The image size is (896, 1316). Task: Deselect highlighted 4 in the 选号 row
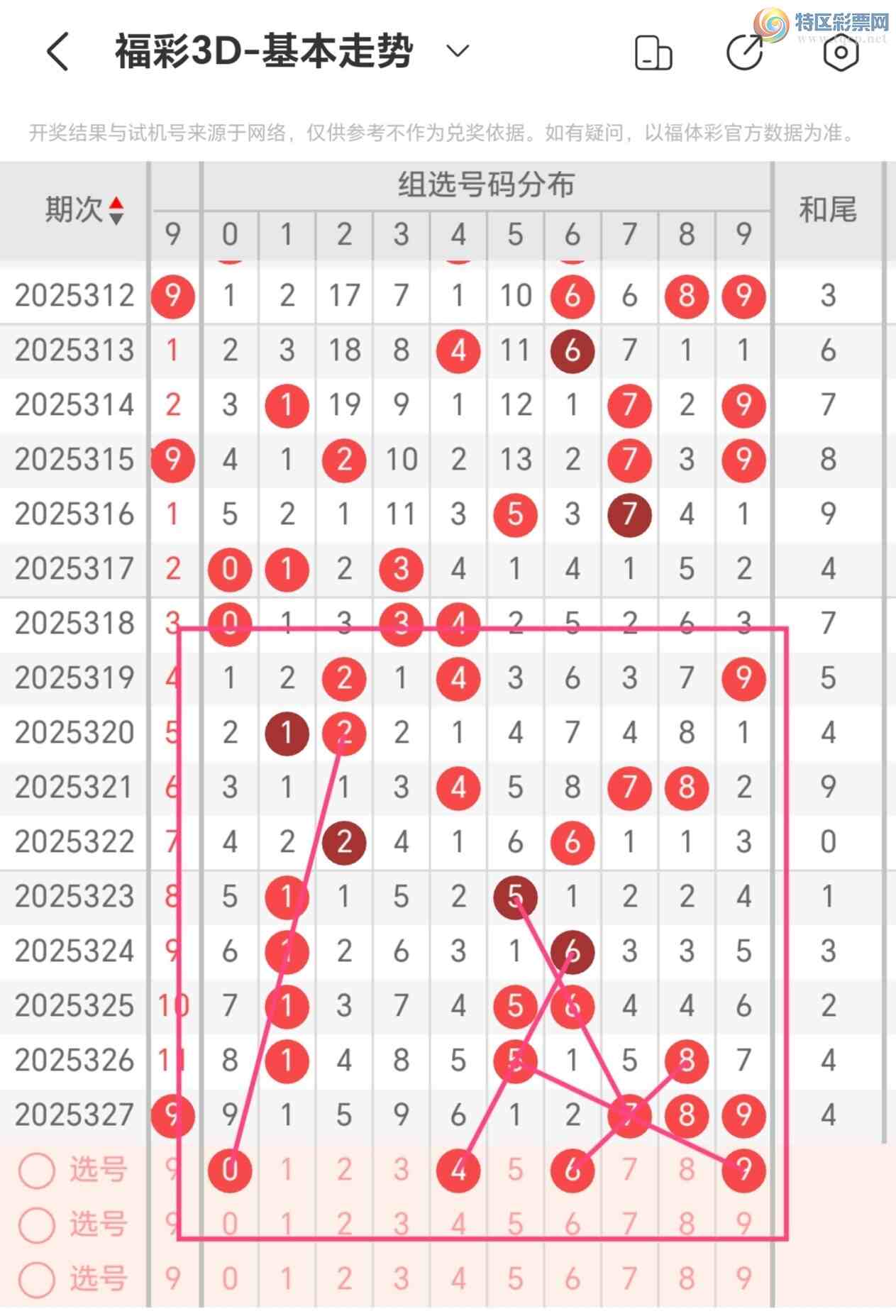coord(458,1170)
